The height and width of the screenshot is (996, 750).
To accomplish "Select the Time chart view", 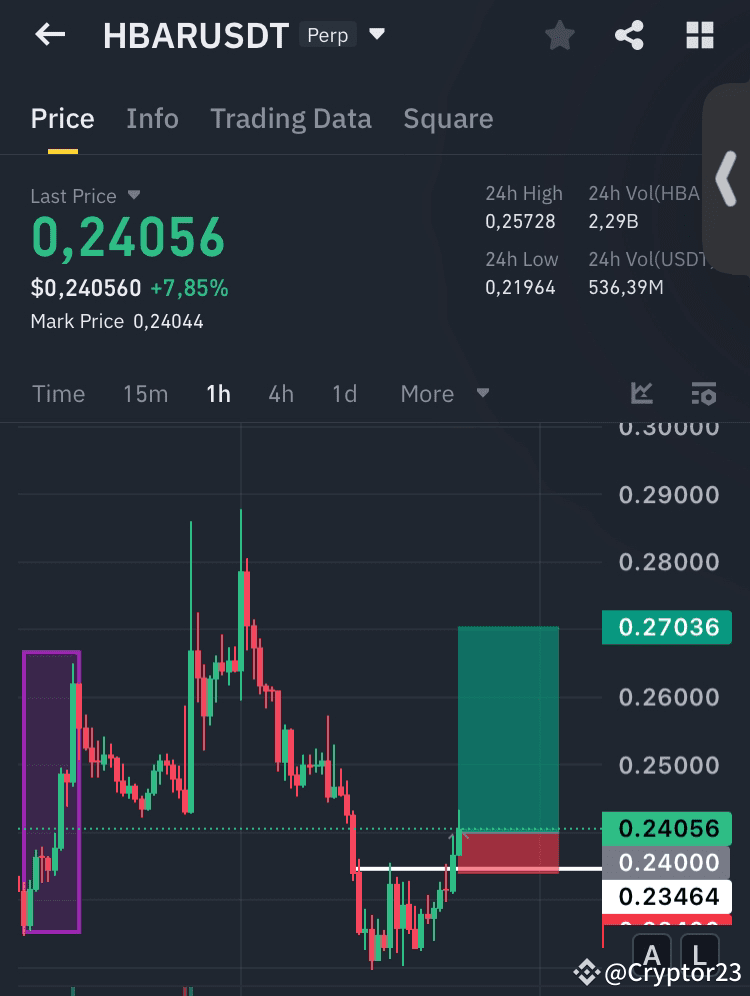I will (58, 393).
